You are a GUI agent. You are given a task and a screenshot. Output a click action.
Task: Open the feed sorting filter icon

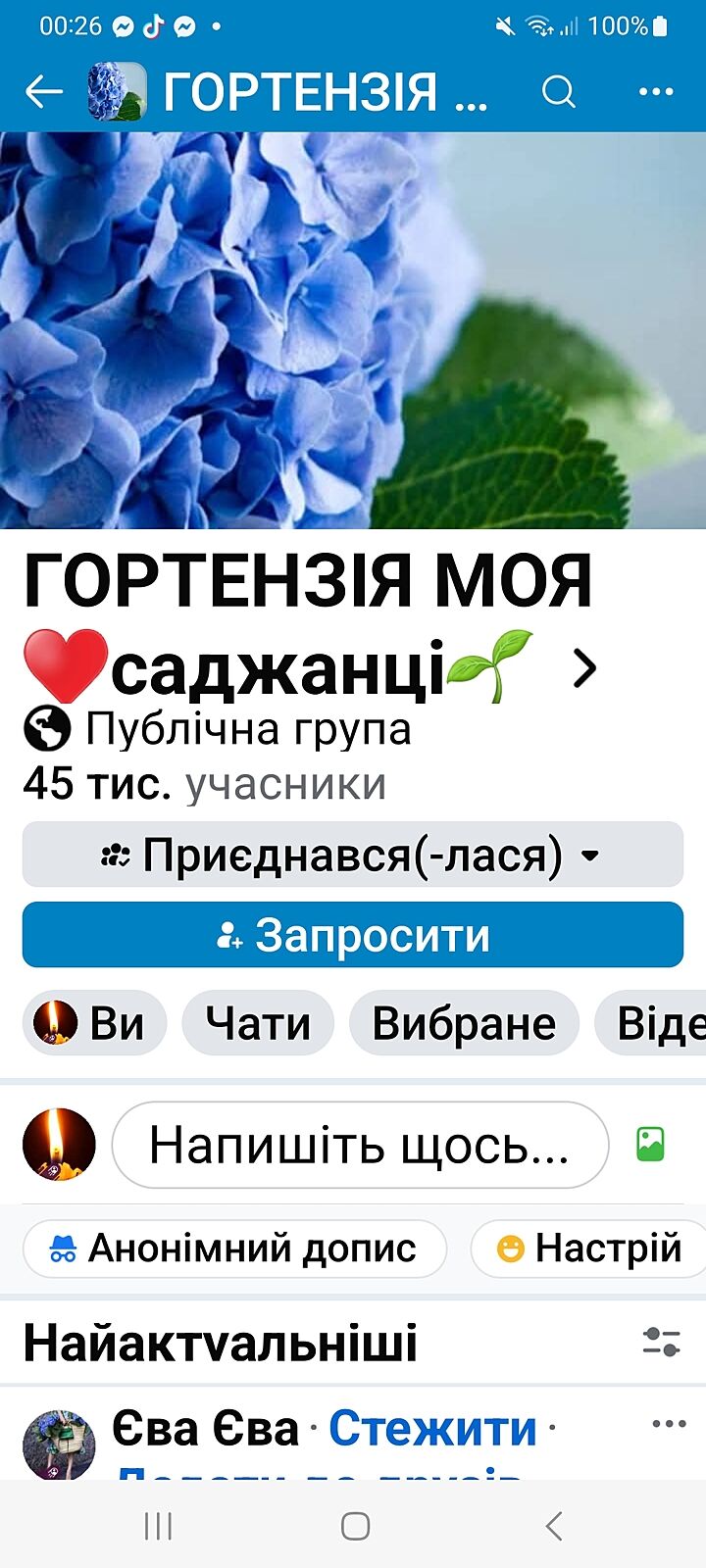click(x=661, y=1342)
